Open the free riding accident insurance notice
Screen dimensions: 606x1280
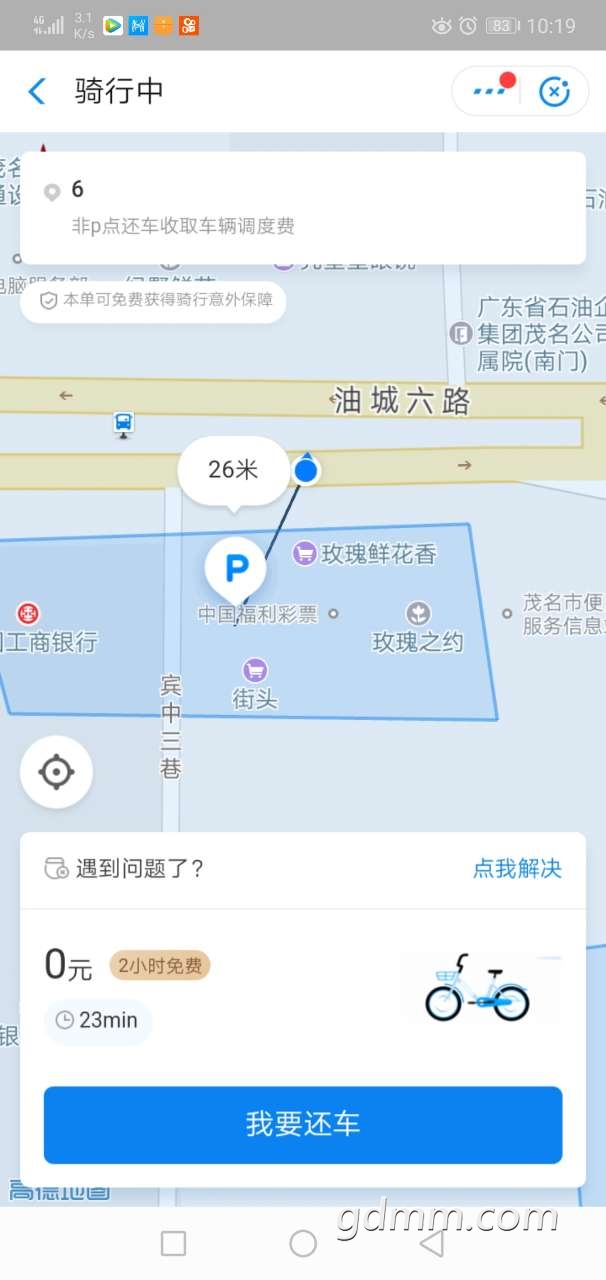[x=153, y=300]
